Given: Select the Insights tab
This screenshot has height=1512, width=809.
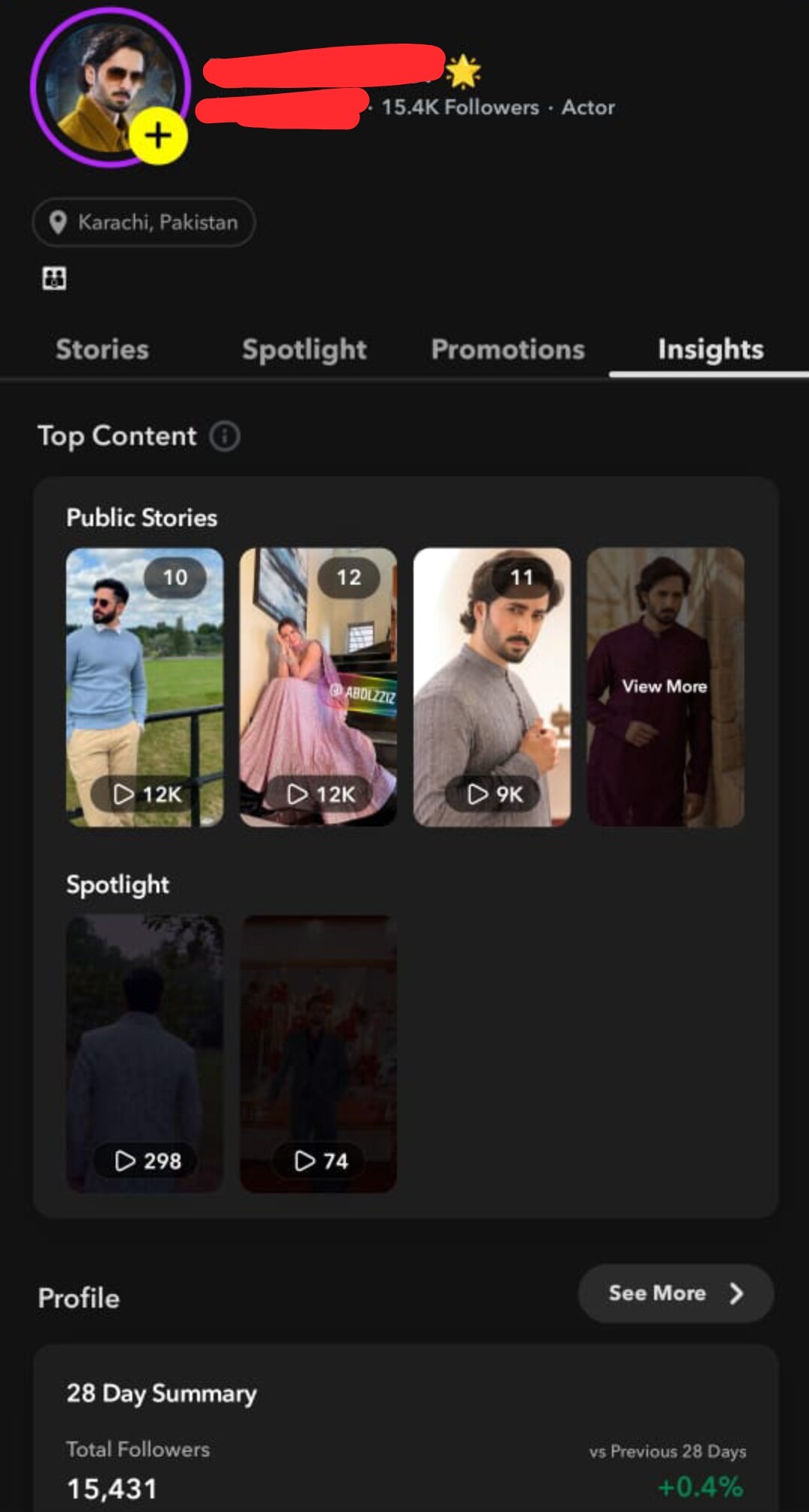Looking at the screenshot, I should click(x=711, y=349).
